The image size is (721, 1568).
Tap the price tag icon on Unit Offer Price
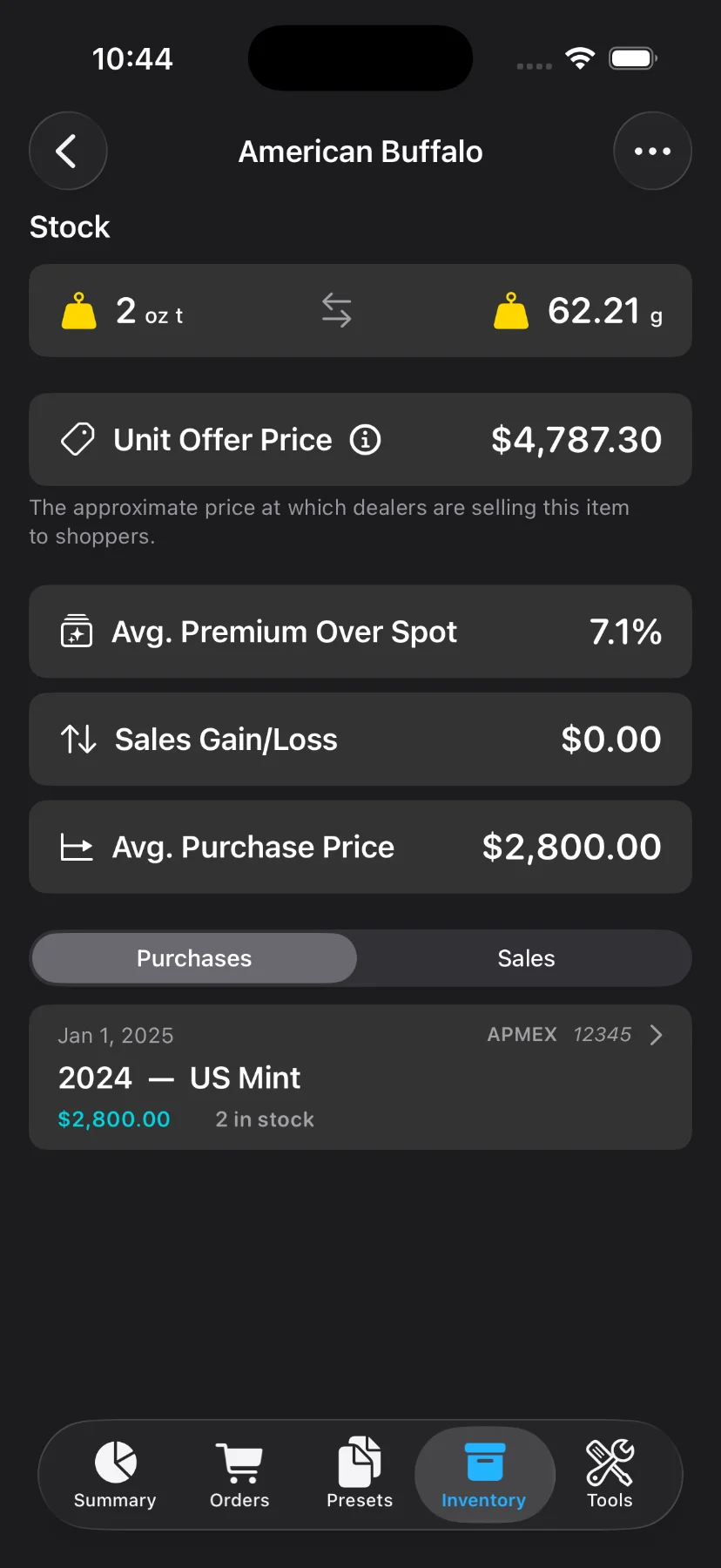click(77, 439)
